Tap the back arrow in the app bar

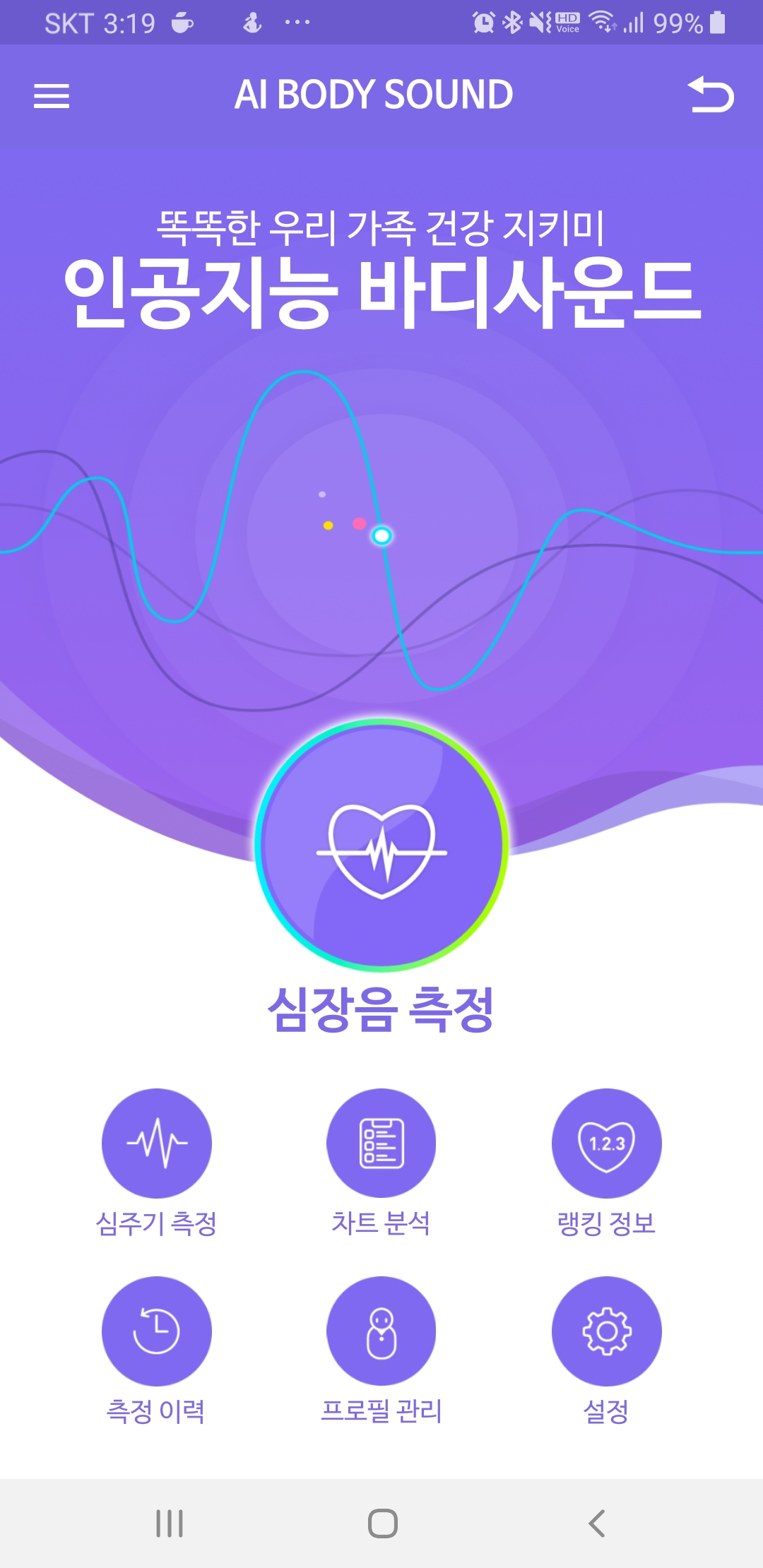pyautogui.click(x=711, y=95)
